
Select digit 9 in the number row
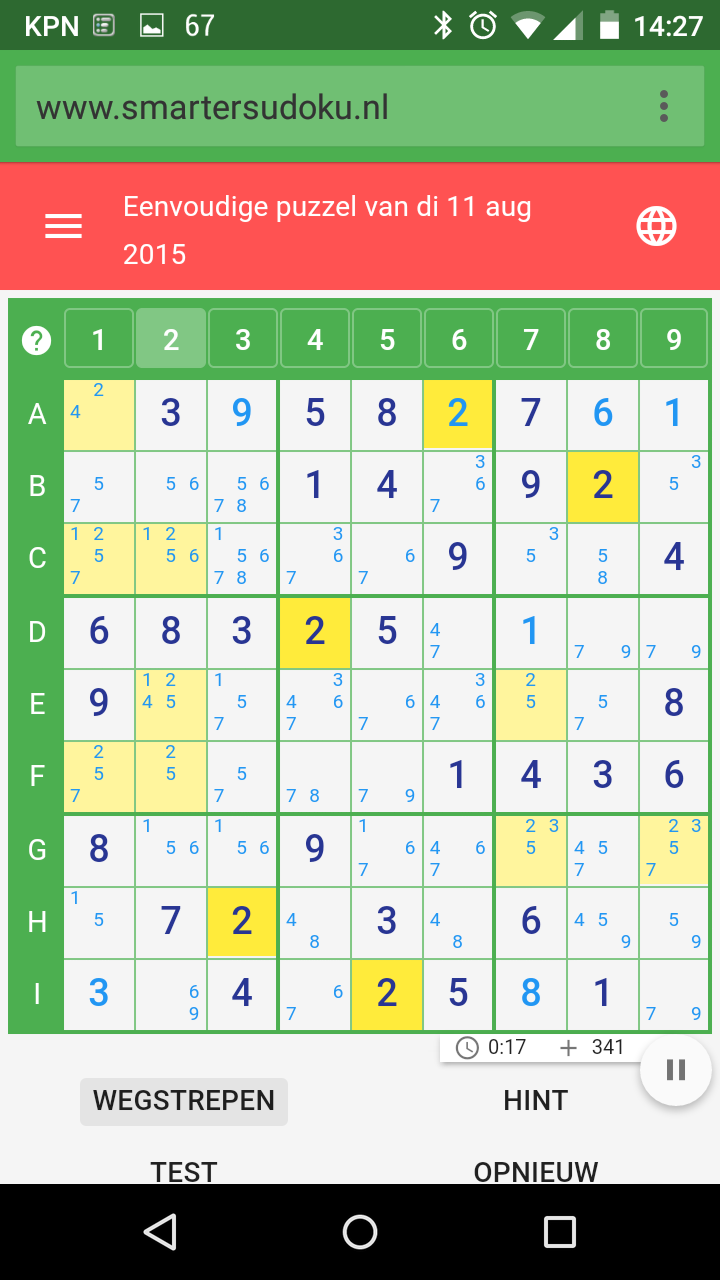674,339
